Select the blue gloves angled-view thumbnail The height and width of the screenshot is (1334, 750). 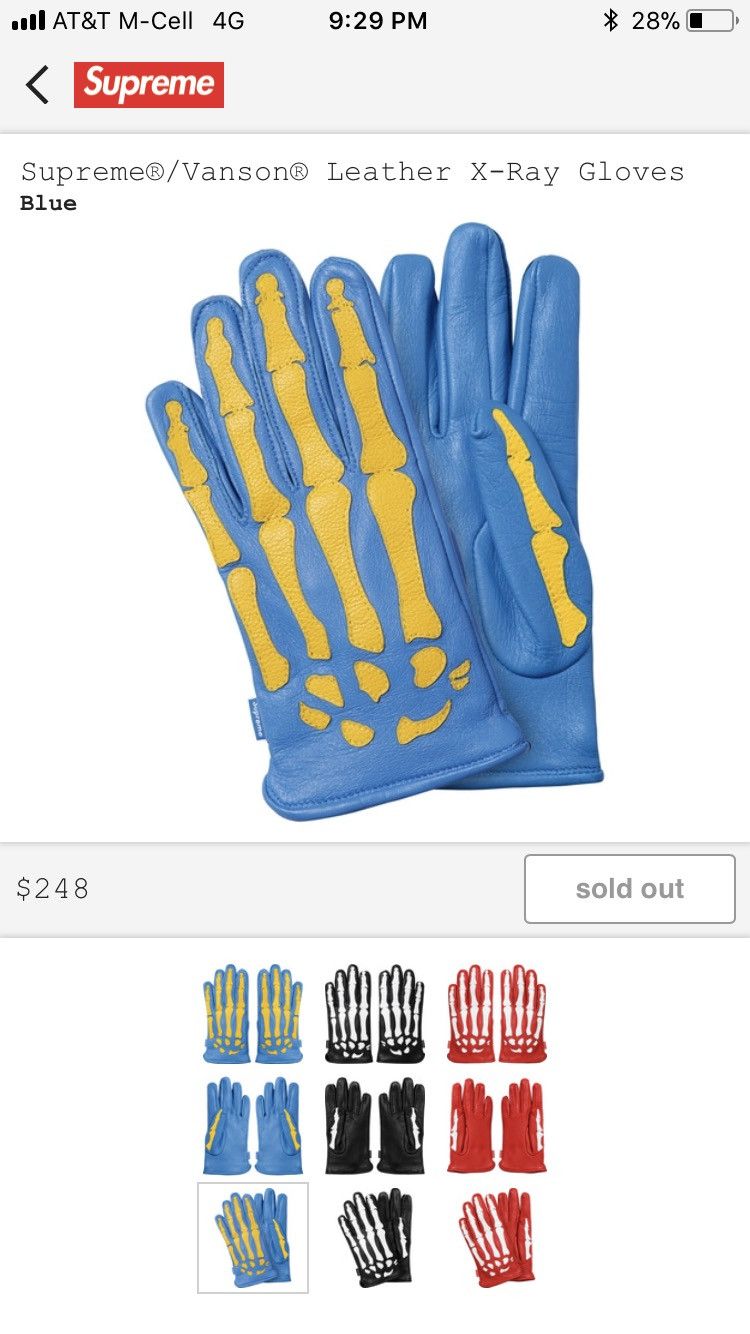point(253,1237)
